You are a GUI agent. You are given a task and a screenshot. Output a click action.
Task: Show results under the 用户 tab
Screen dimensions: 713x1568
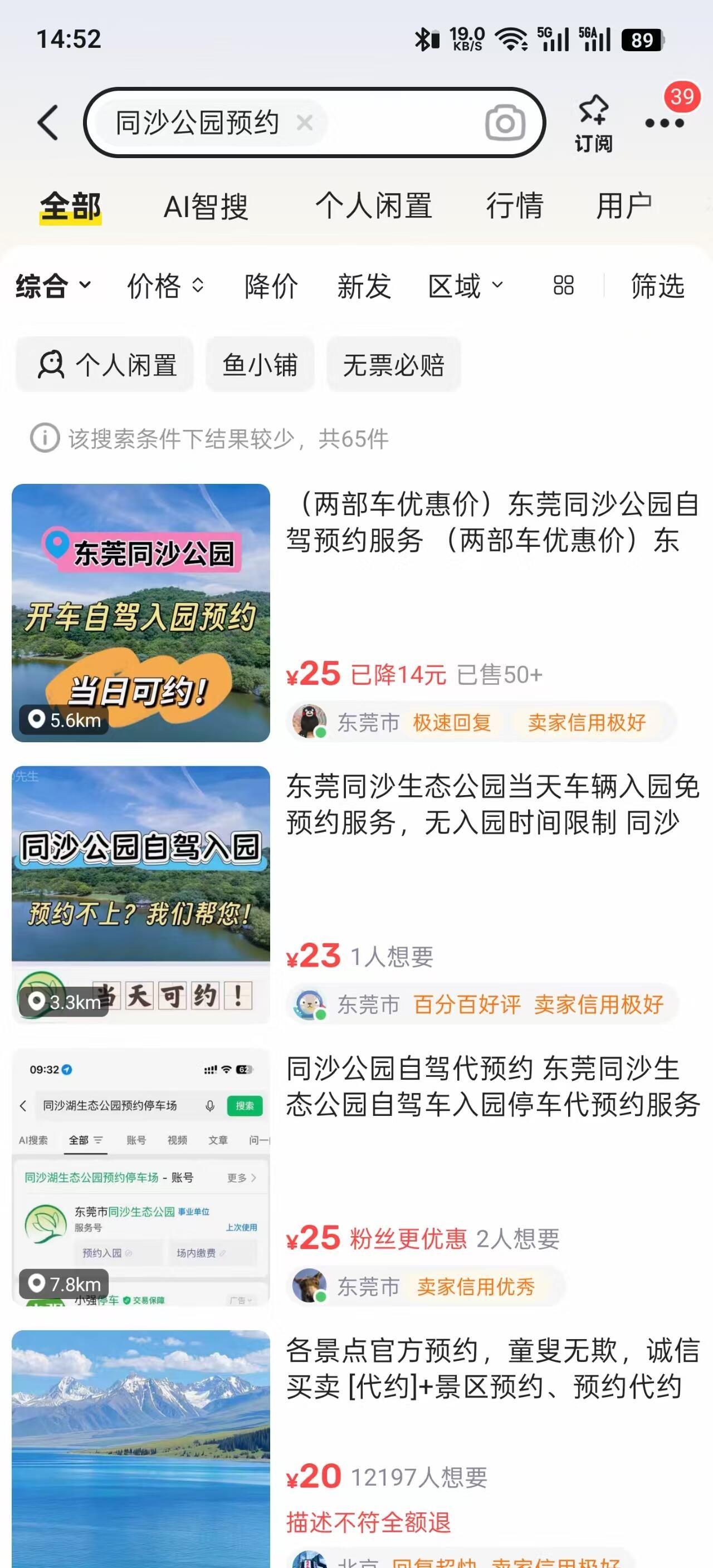pos(624,205)
